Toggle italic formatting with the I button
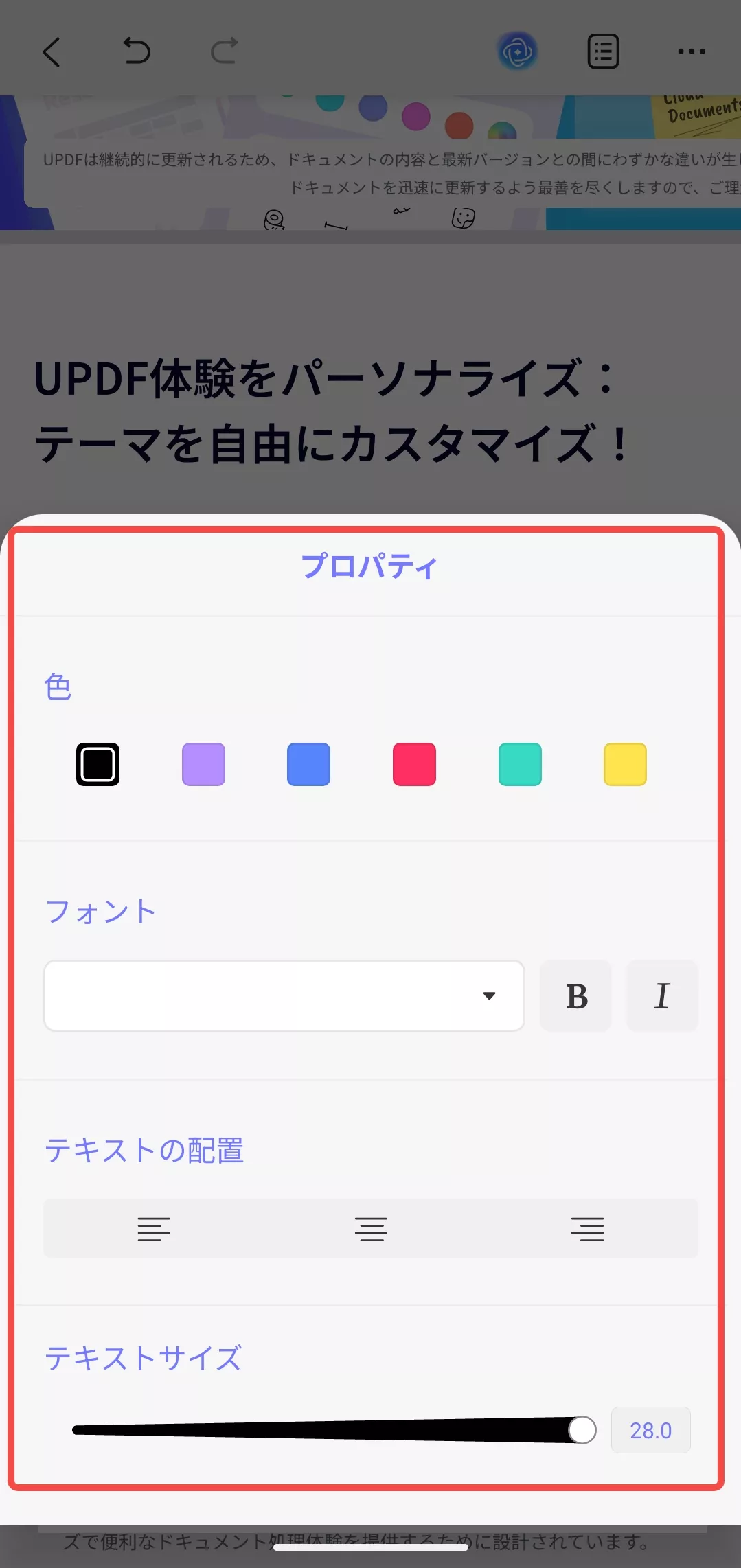This screenshot has width=741, height=1568. 661,996
